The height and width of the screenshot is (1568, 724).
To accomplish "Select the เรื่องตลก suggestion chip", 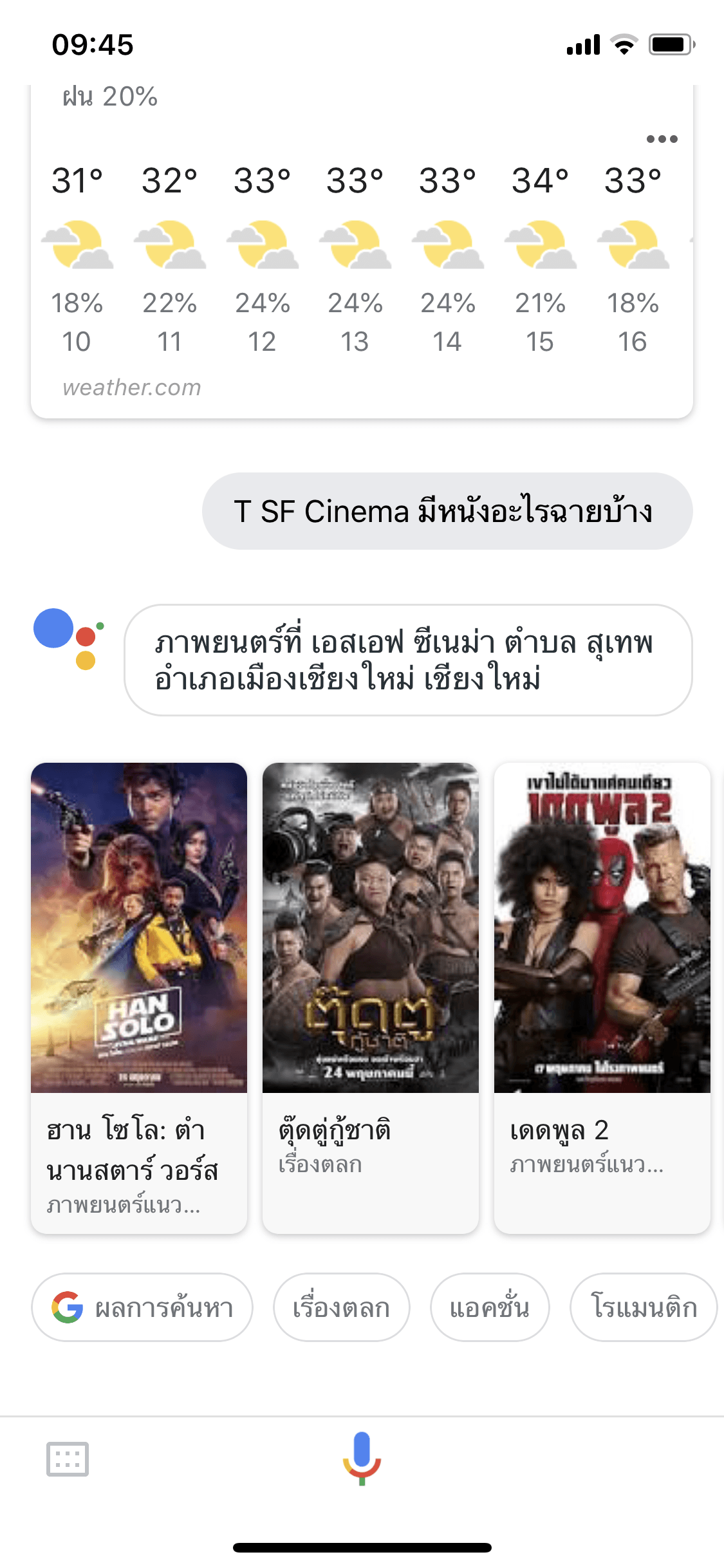I will pos(341,1307).
